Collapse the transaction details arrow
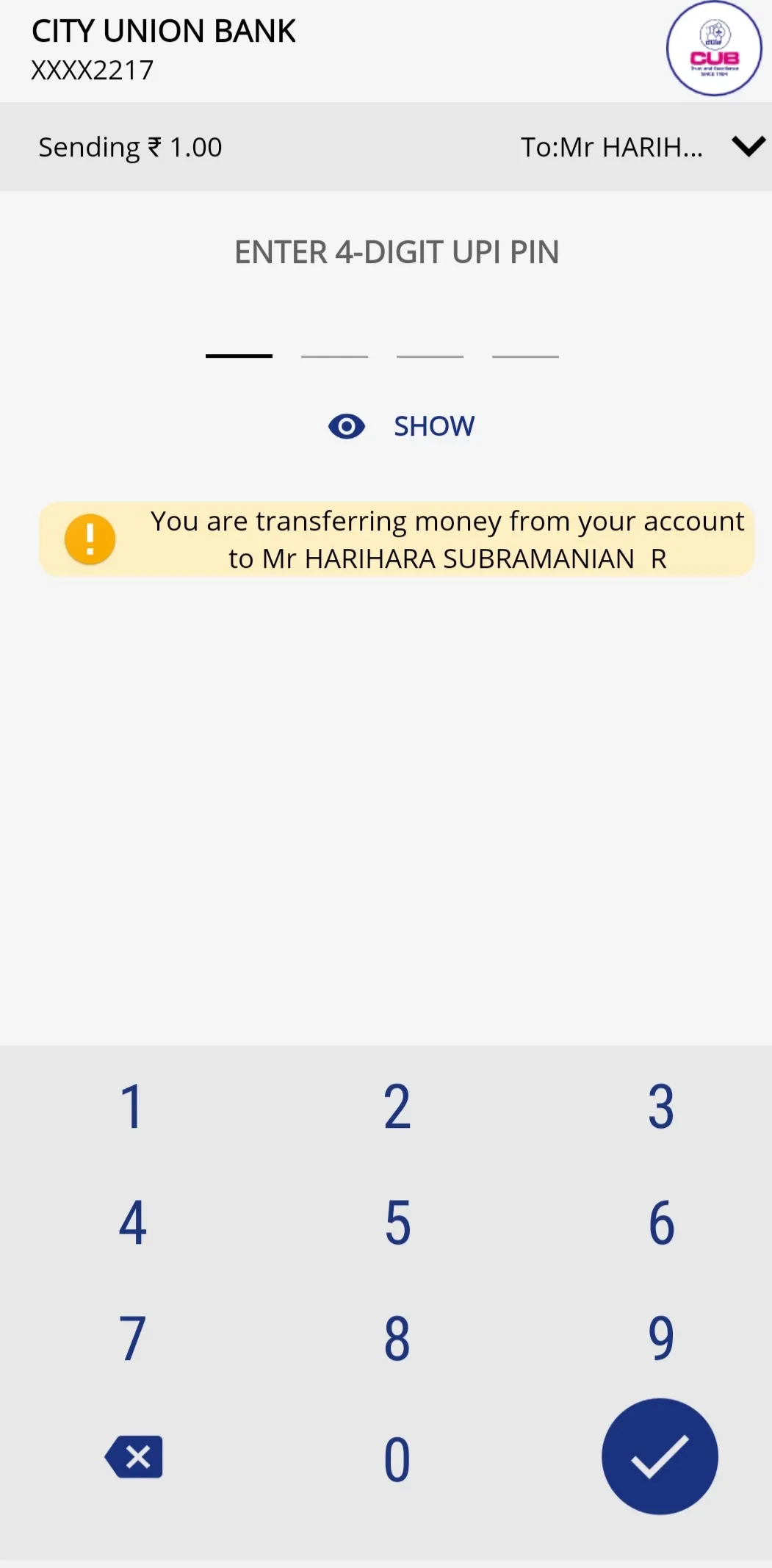This screenshot has height=1568, width=772. (x=748, y=146)
